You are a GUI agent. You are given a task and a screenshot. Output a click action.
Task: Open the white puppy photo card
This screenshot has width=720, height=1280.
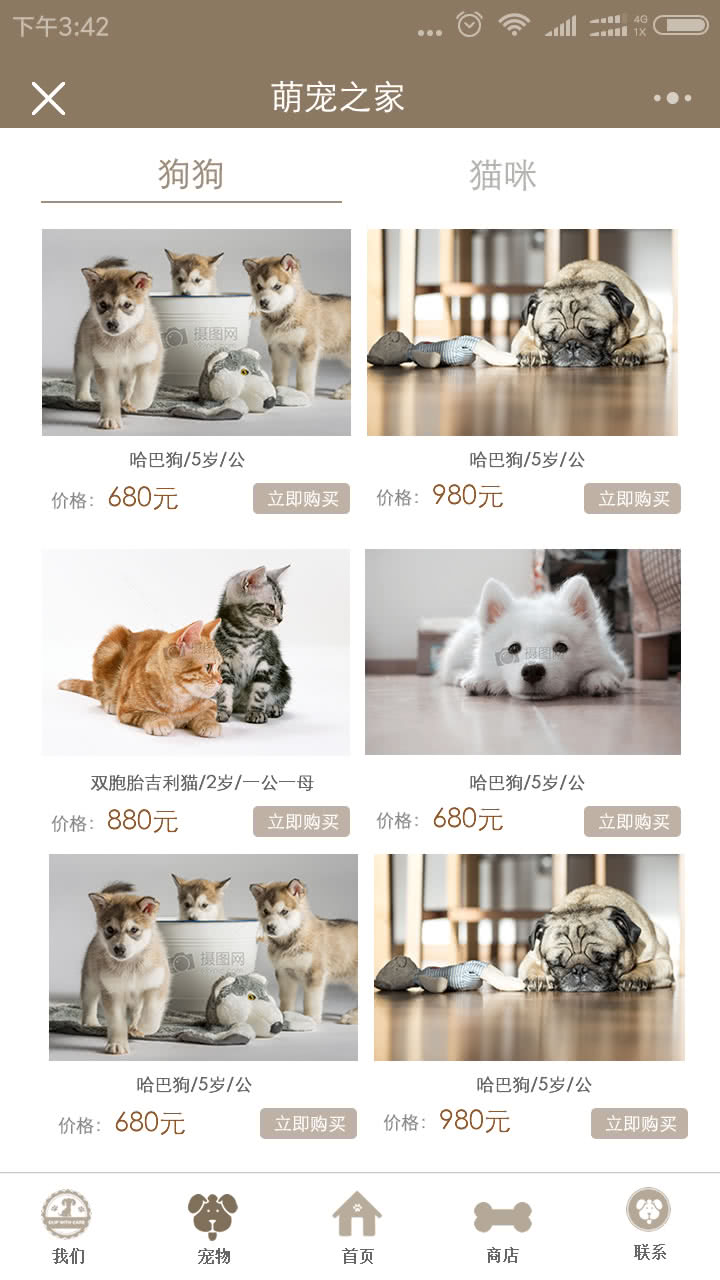(523, 652)
